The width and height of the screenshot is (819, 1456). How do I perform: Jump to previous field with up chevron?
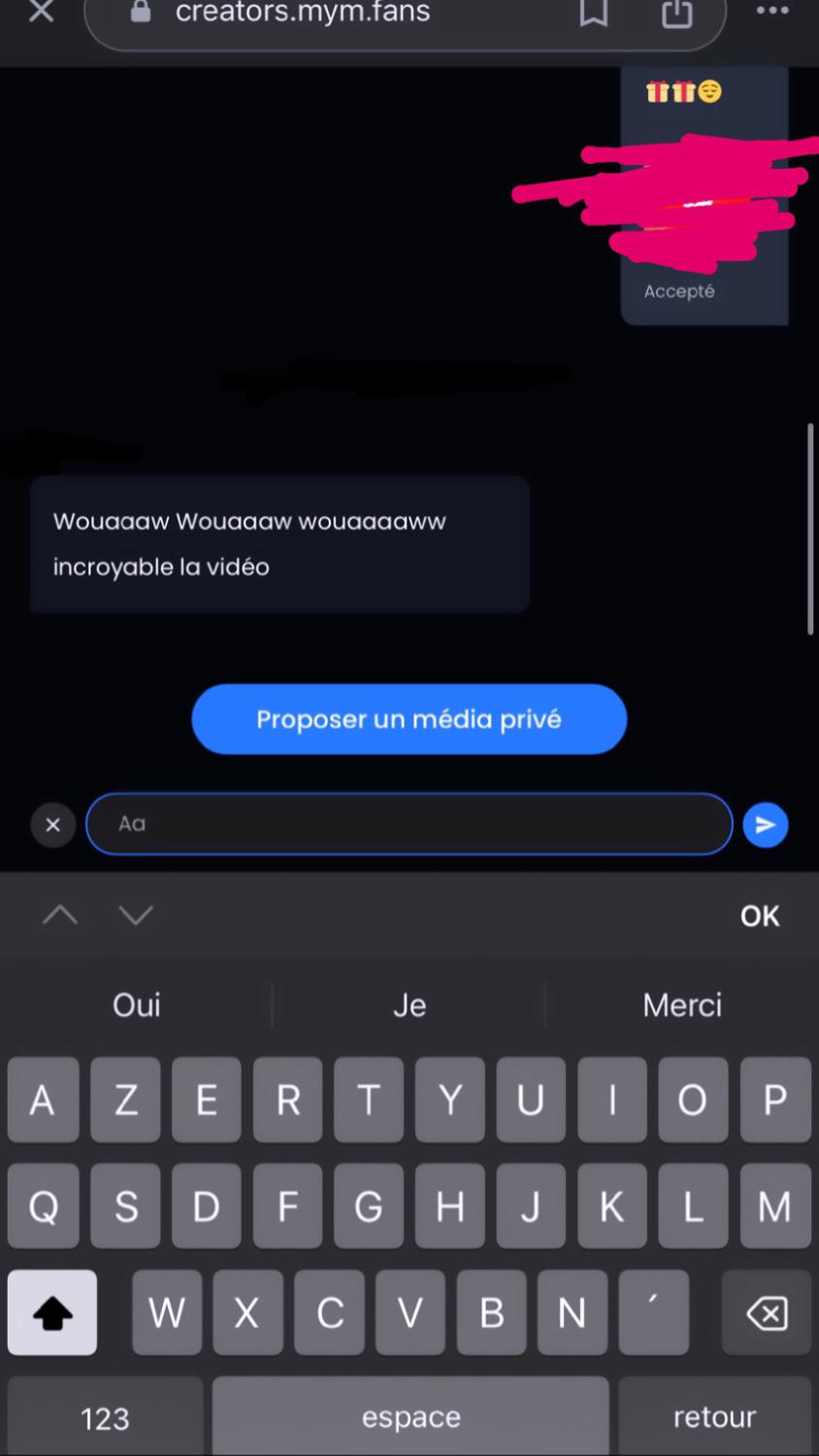[x=60, y=914]
